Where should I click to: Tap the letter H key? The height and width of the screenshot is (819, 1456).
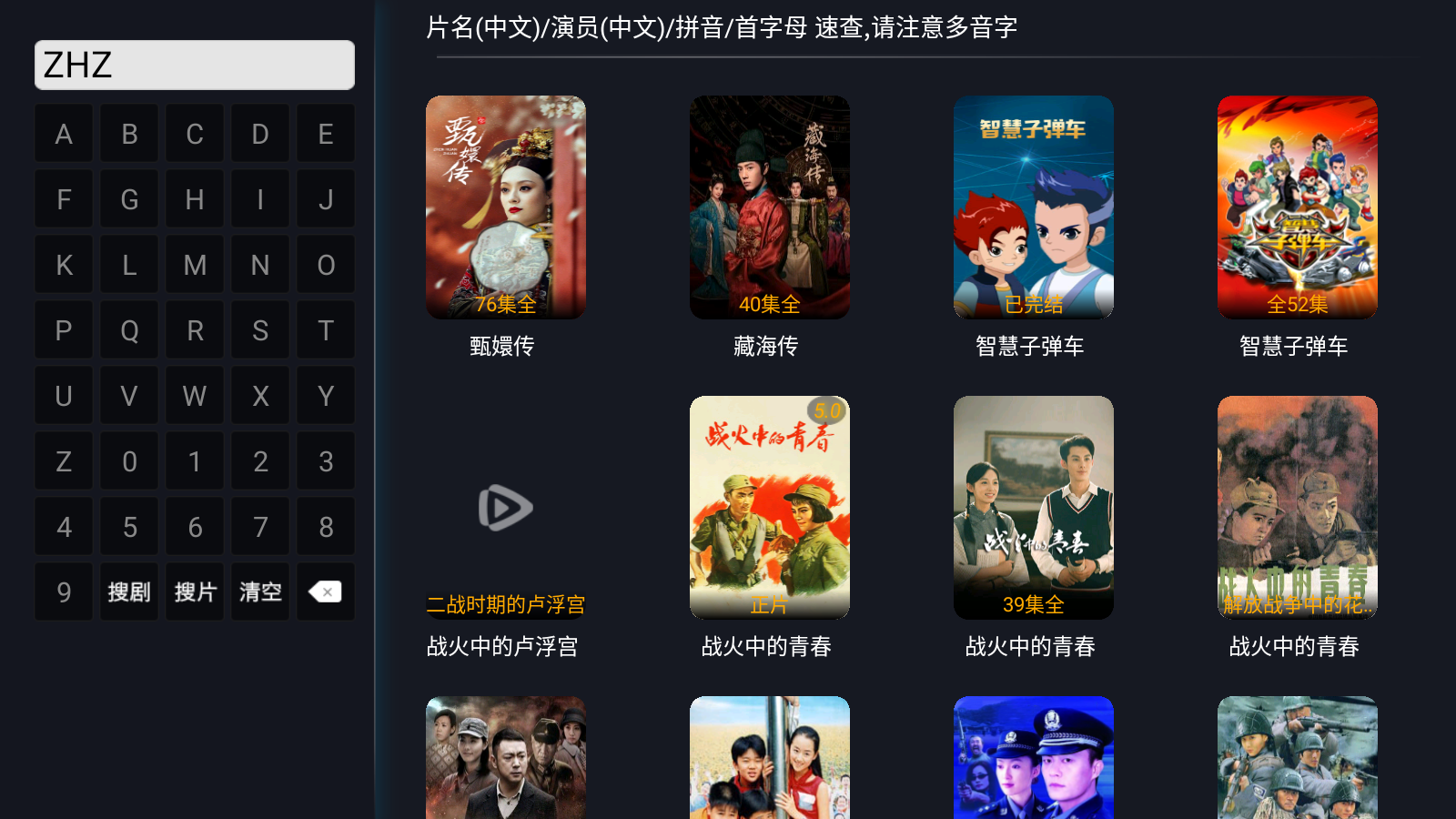point(195,199)
